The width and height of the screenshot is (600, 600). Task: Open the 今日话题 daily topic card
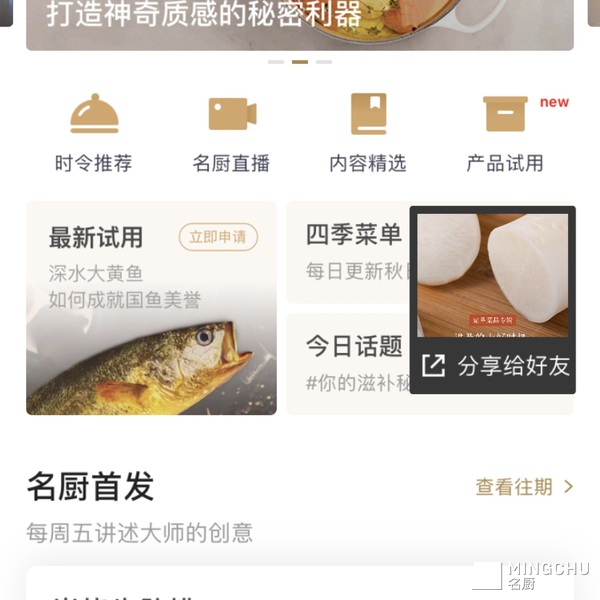pyautogui.click(x=350, y=362)
